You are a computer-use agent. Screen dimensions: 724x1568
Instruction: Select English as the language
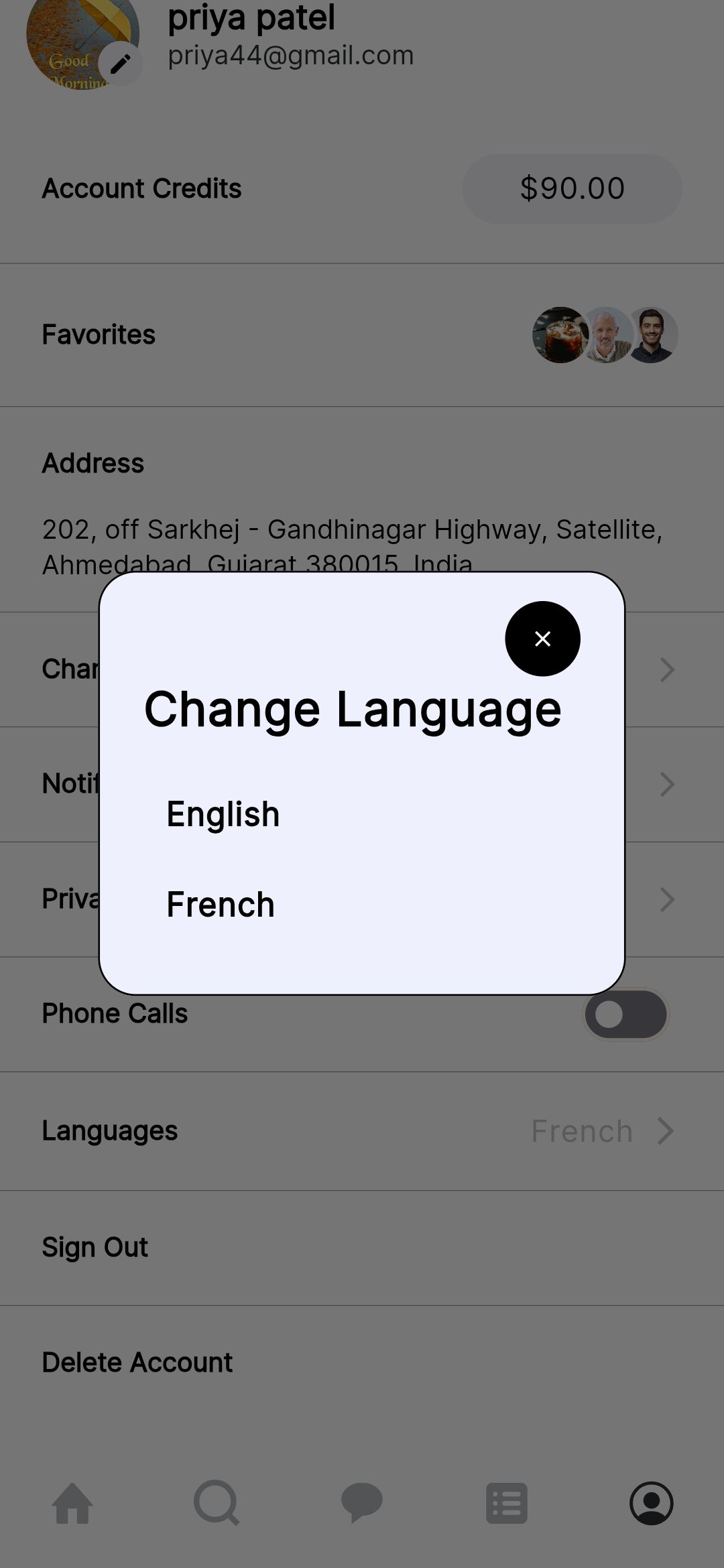(223, 814)
